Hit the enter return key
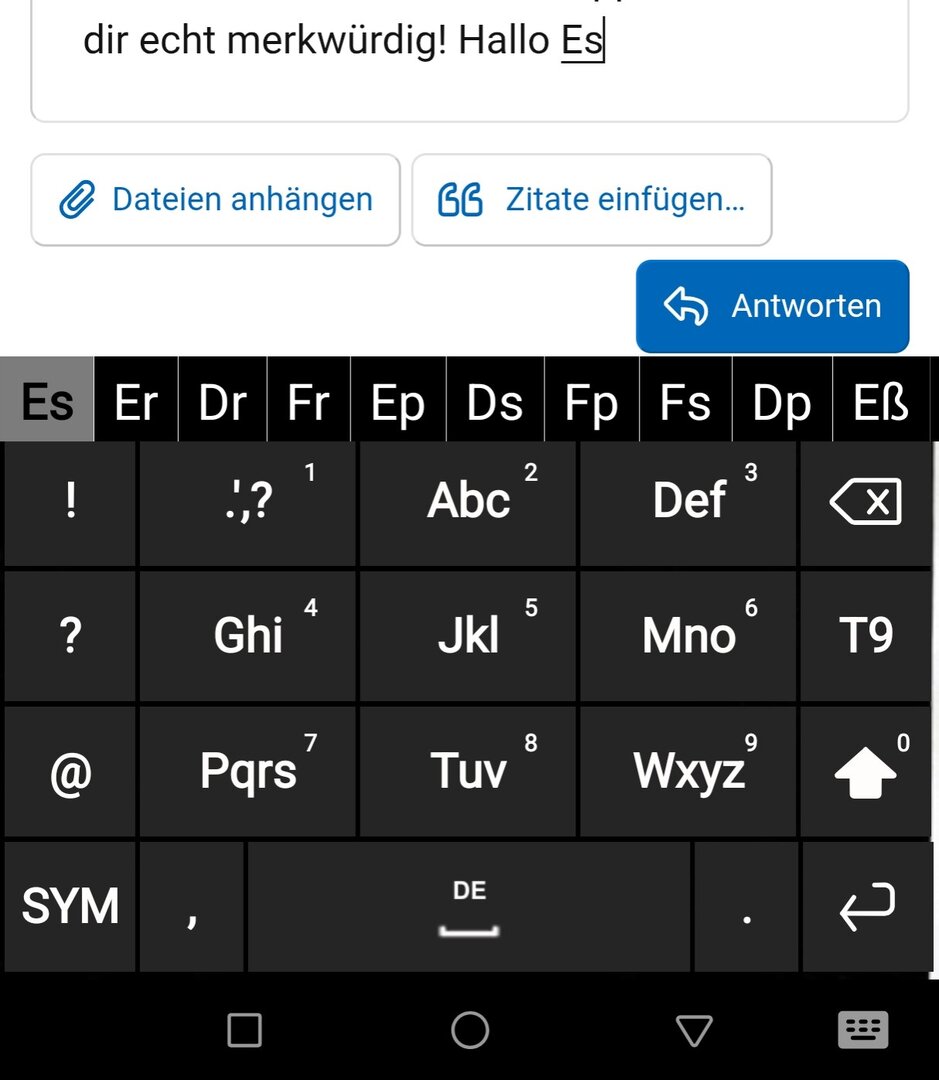 pos(866,906)
